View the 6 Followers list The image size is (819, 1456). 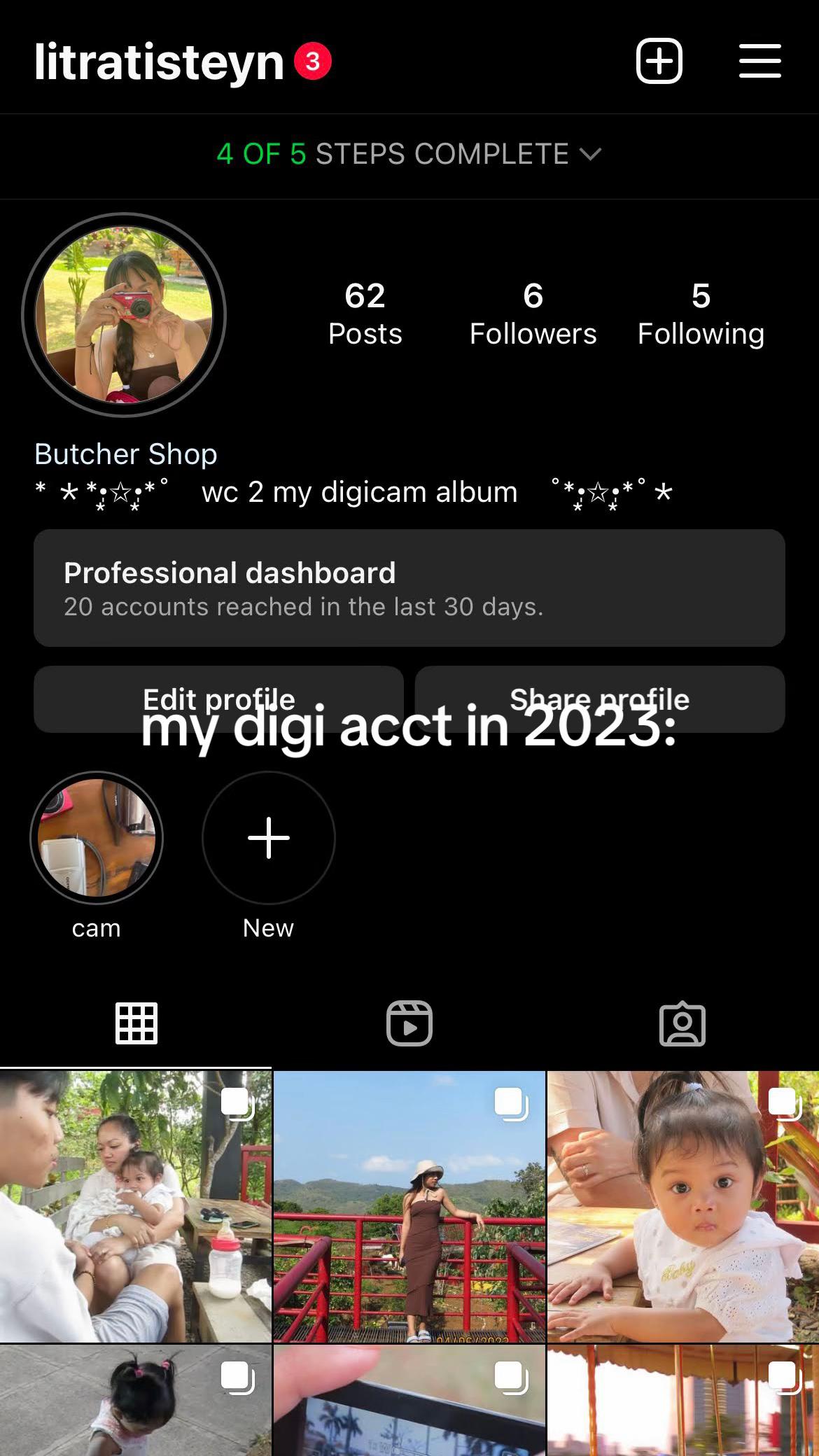533,314
